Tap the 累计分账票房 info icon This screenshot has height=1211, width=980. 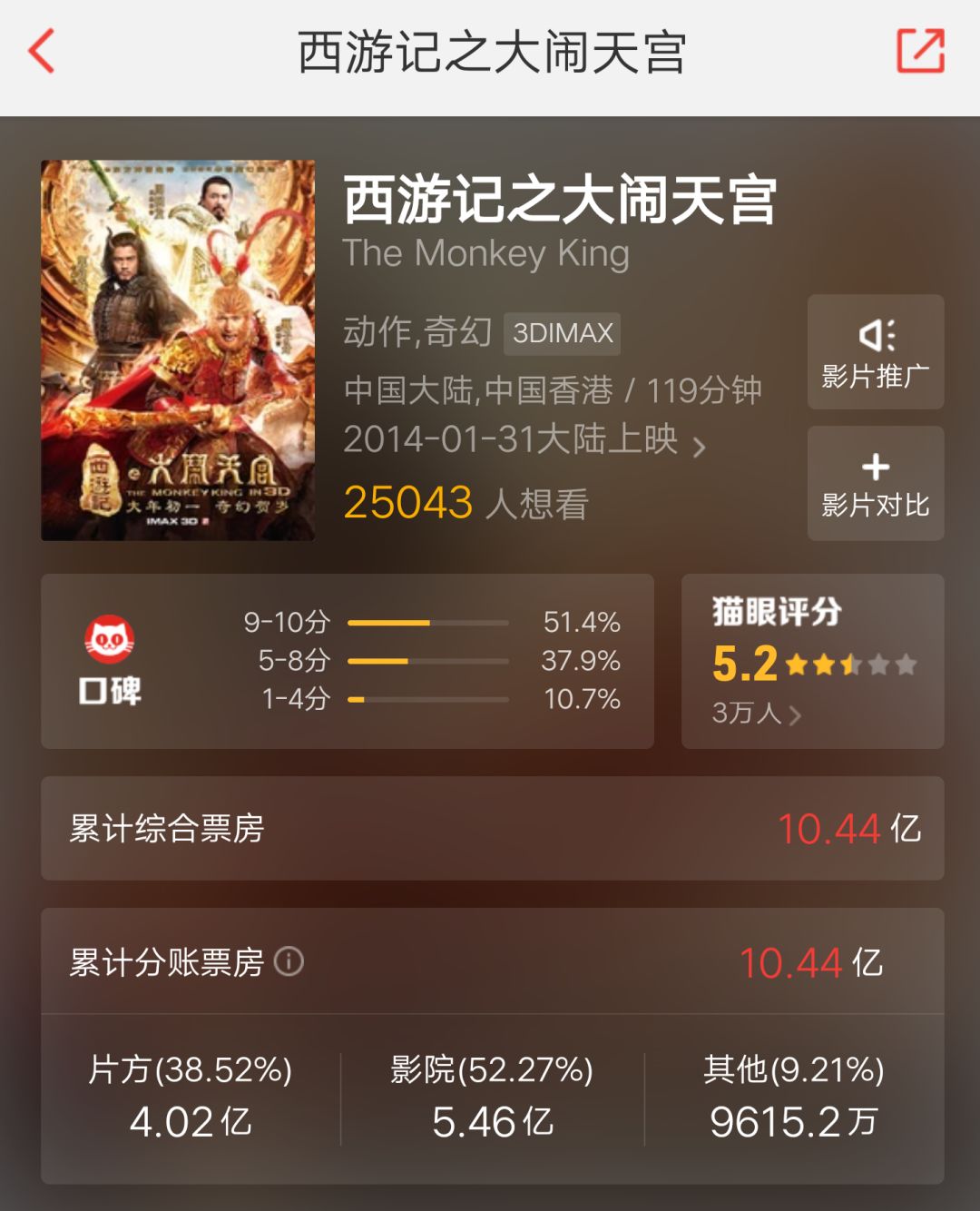tap(289, 961)
